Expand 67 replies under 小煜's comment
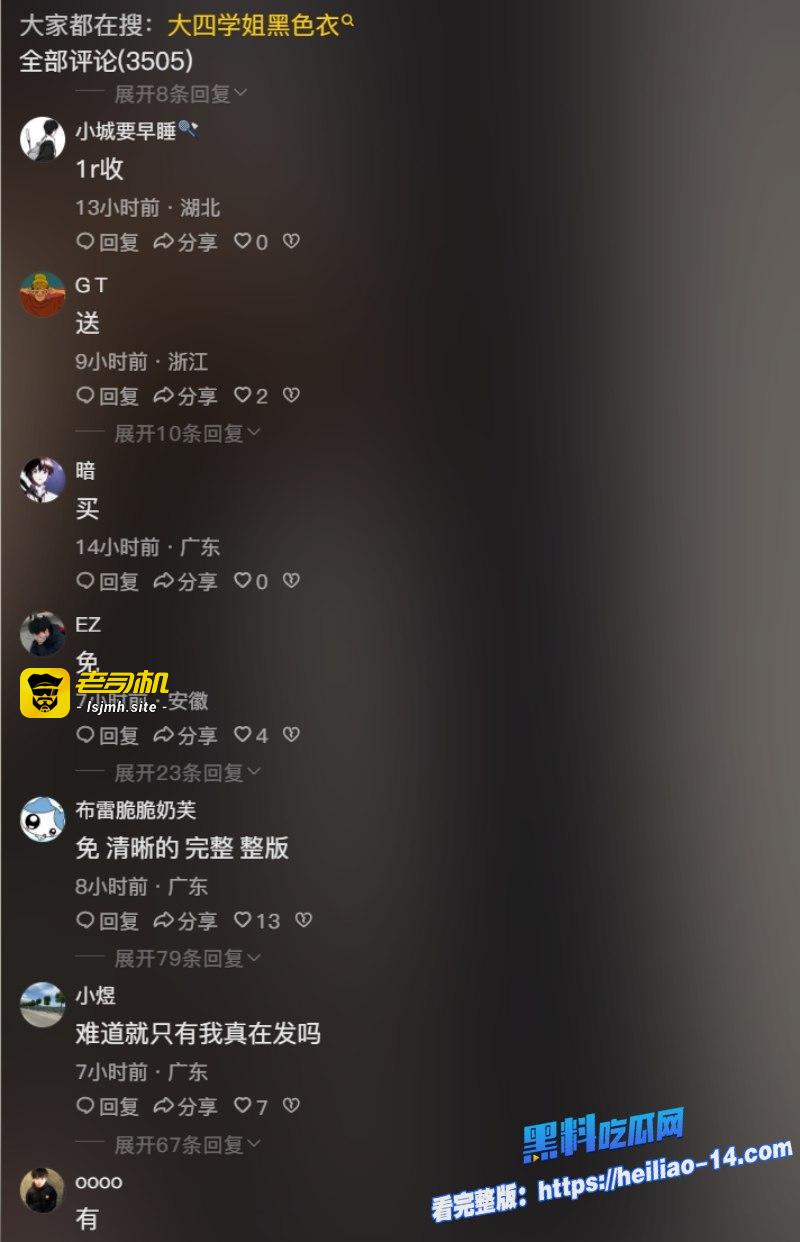Image resolution: width=800 pixels, height=1242 pixels. 186,1144
